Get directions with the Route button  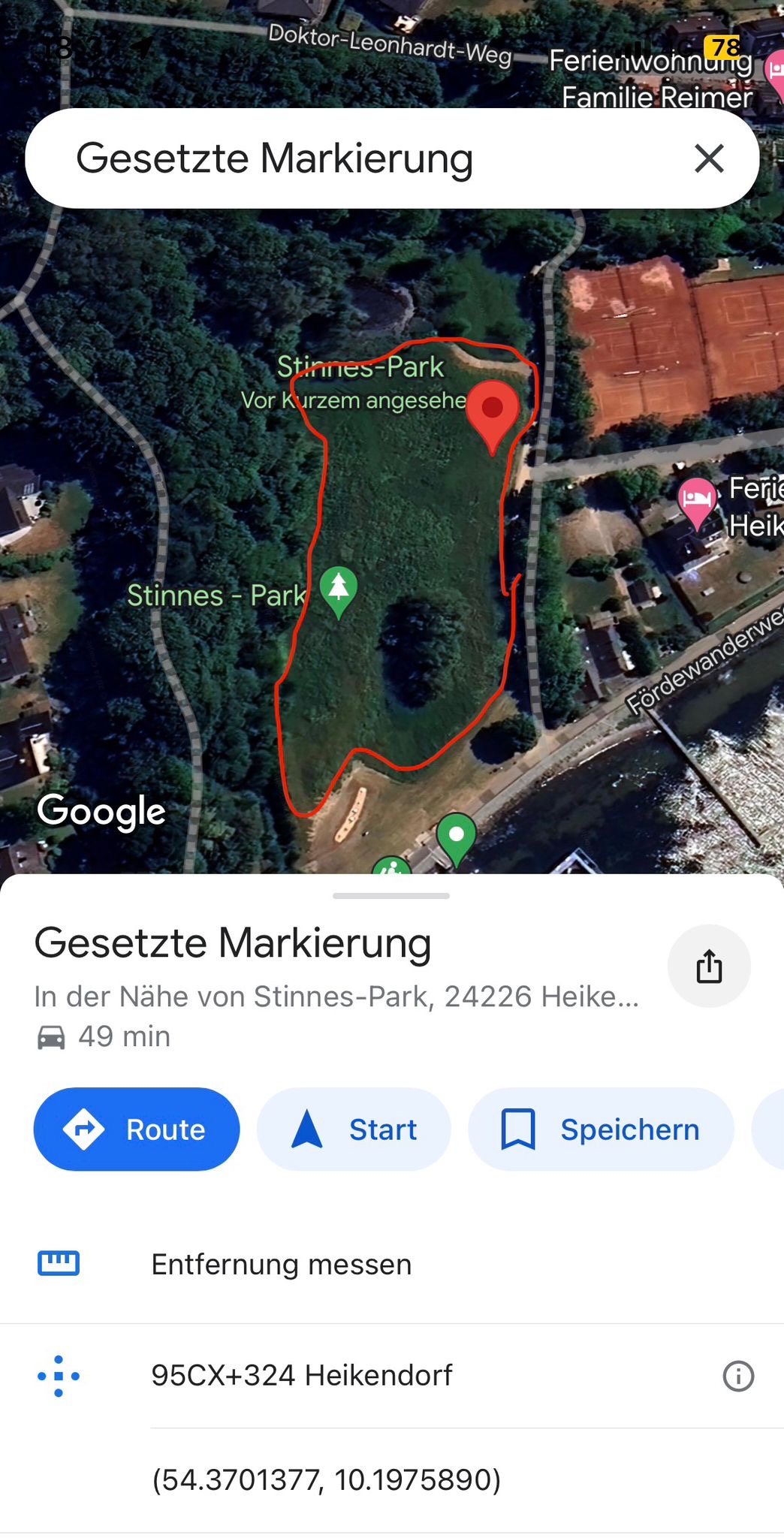(137, 1129)
